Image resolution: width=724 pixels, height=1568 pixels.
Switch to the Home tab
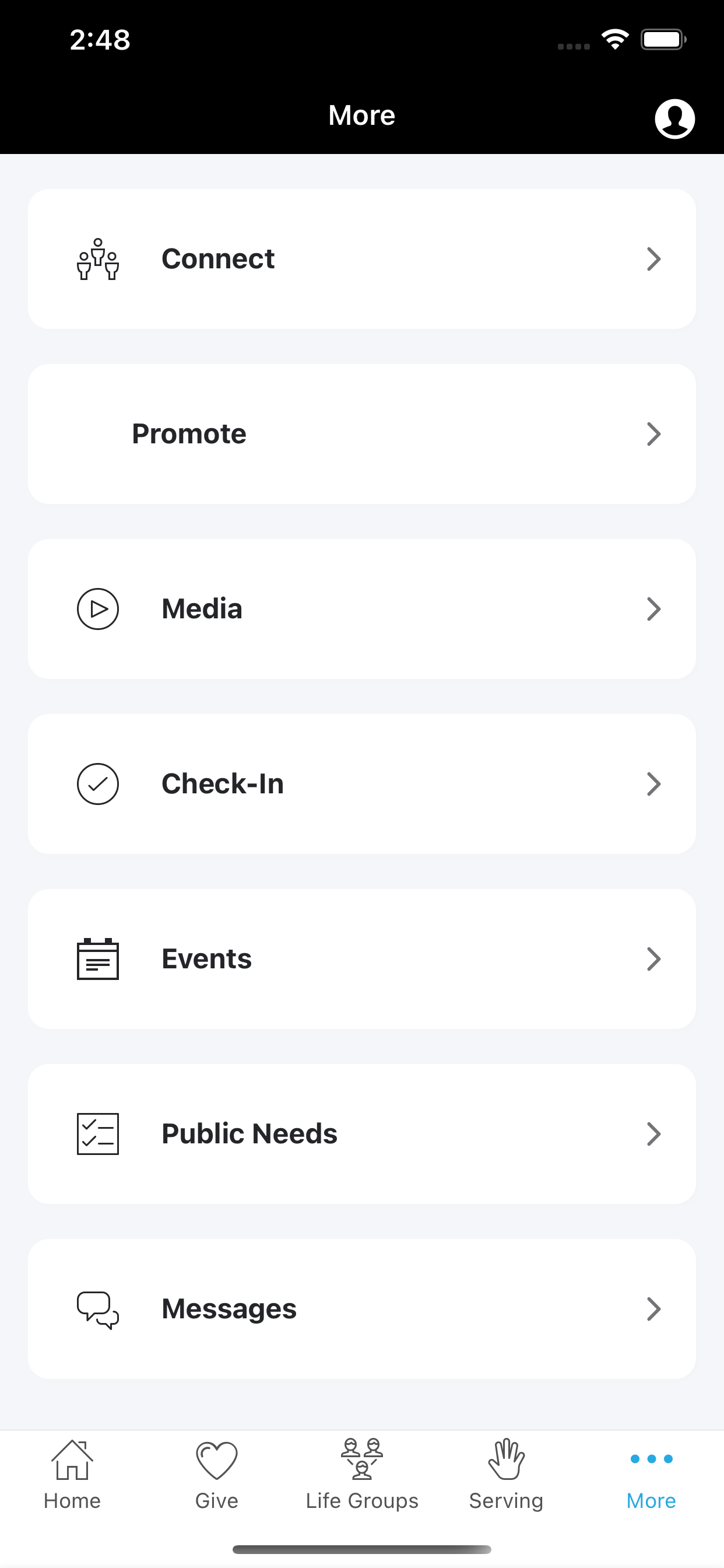(x=72, y=1475)
